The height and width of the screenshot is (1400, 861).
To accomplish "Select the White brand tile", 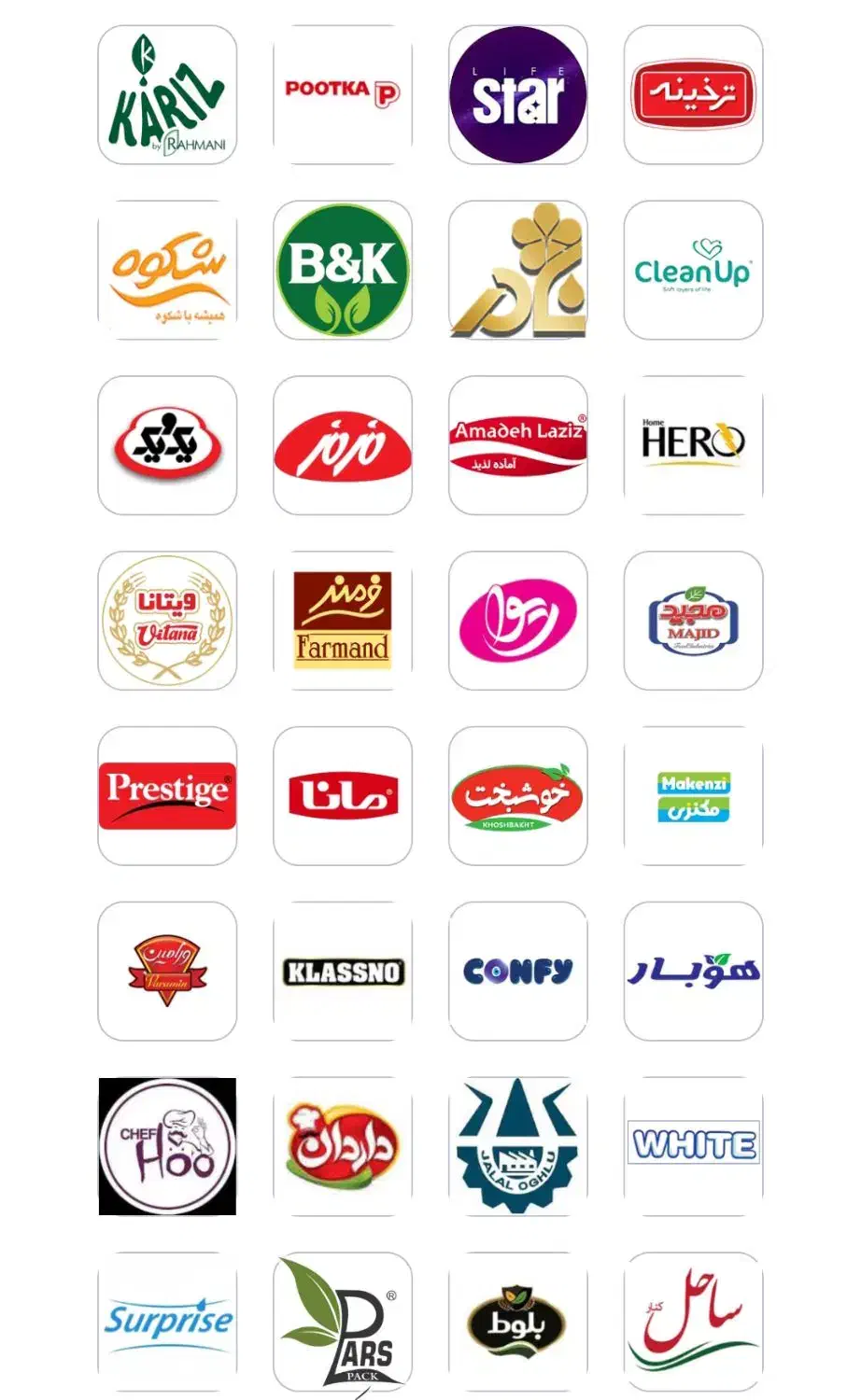I will pyautogui.click(x=694, y=1147).
